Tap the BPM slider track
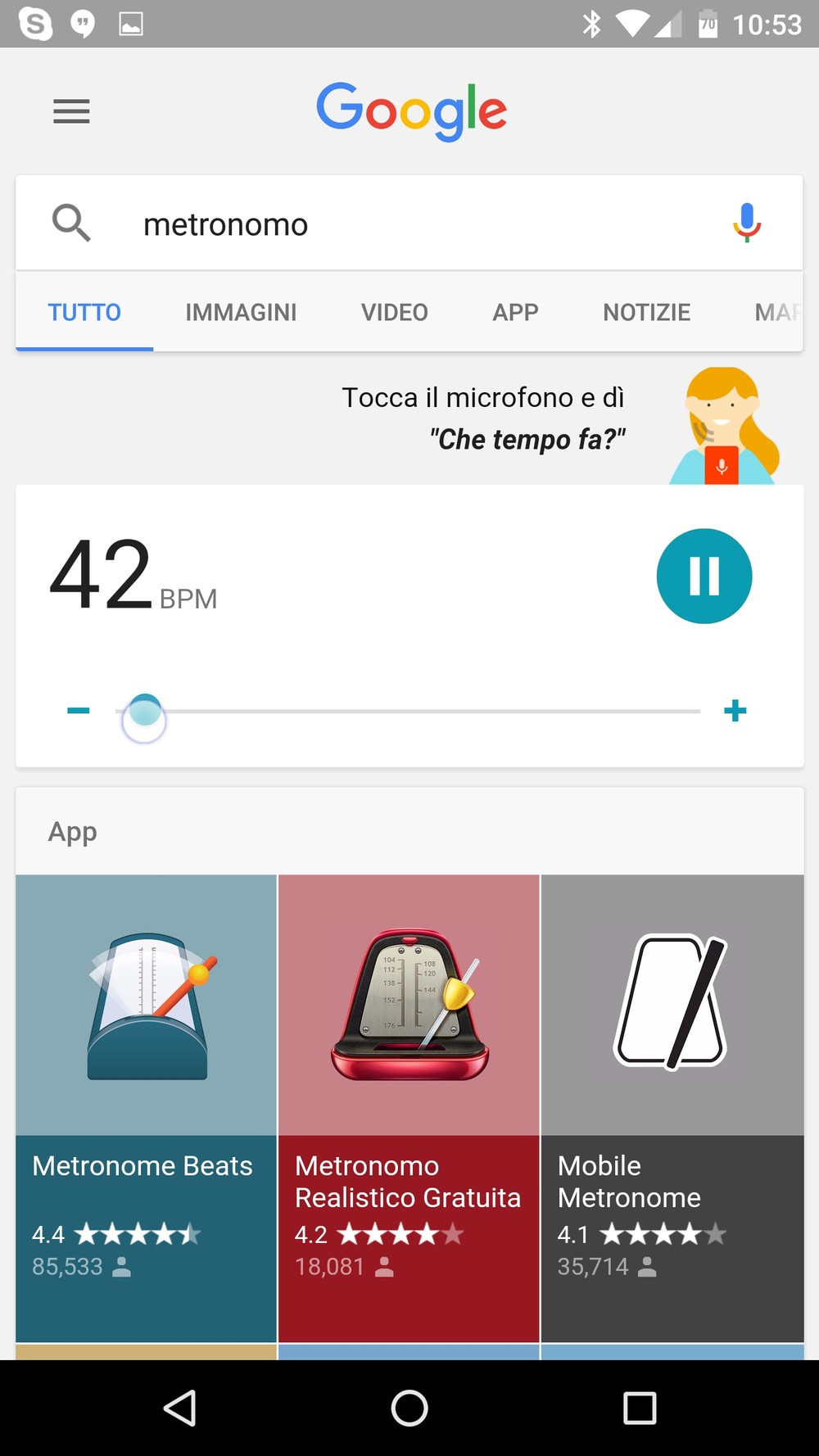The image size is (819, 1456). point(426,711)
